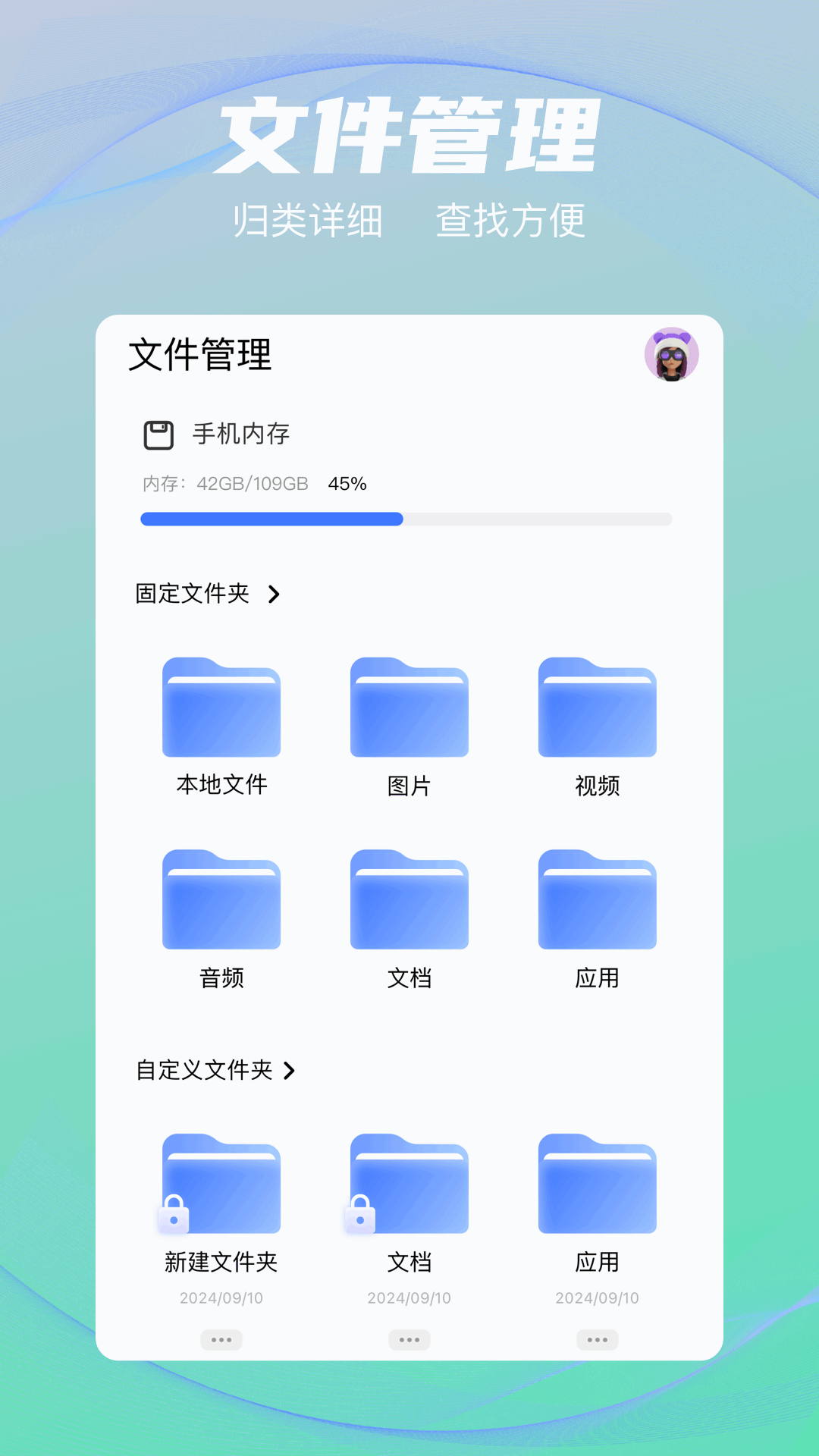Viewport: 819px width, 1456px height.
Task: Click the 2024/09/10 date under 新建文件夹
Action: 221,1298
